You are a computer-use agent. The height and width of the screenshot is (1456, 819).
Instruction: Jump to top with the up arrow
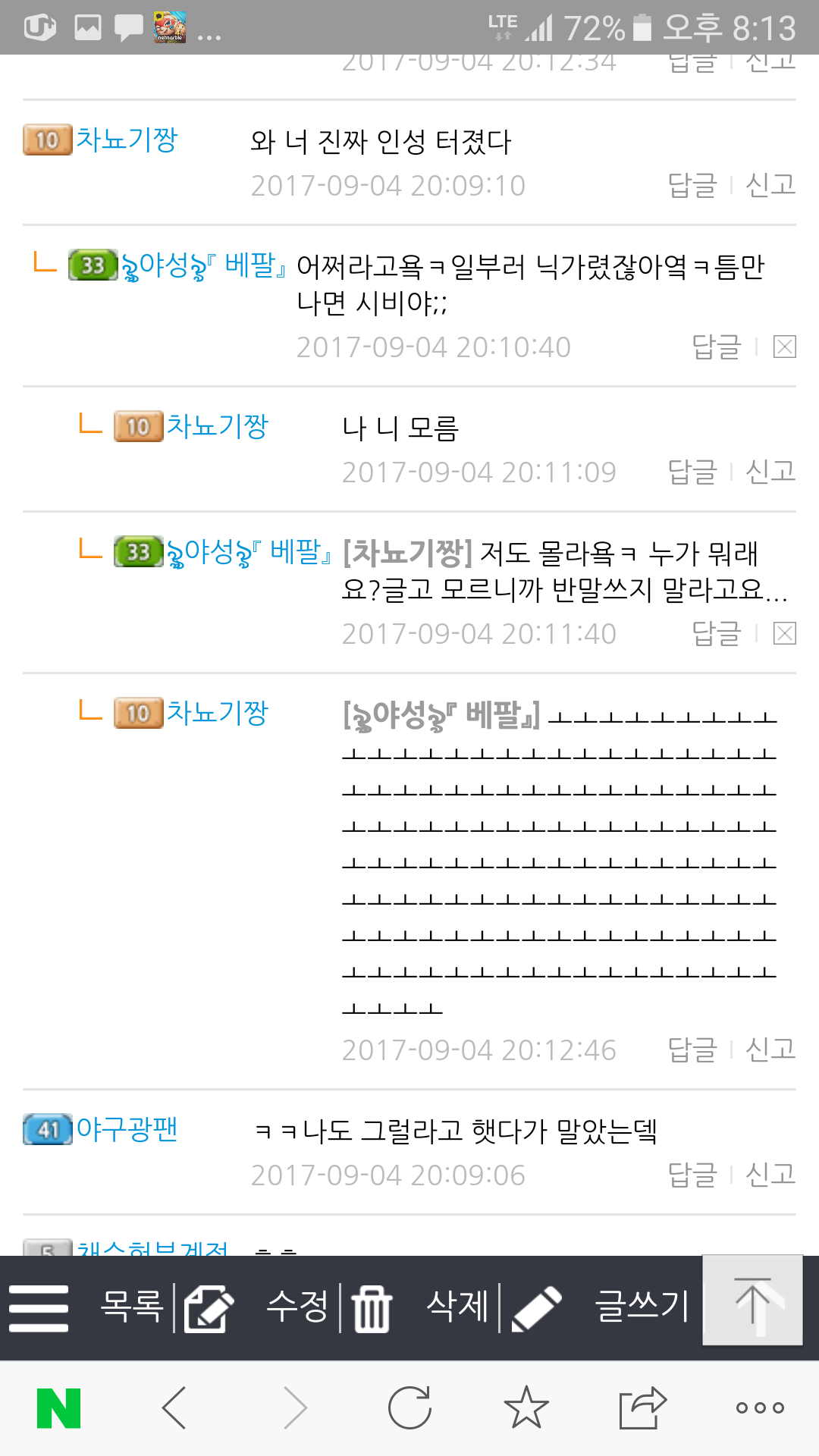pyautogui.click(x=752, y=1301)
